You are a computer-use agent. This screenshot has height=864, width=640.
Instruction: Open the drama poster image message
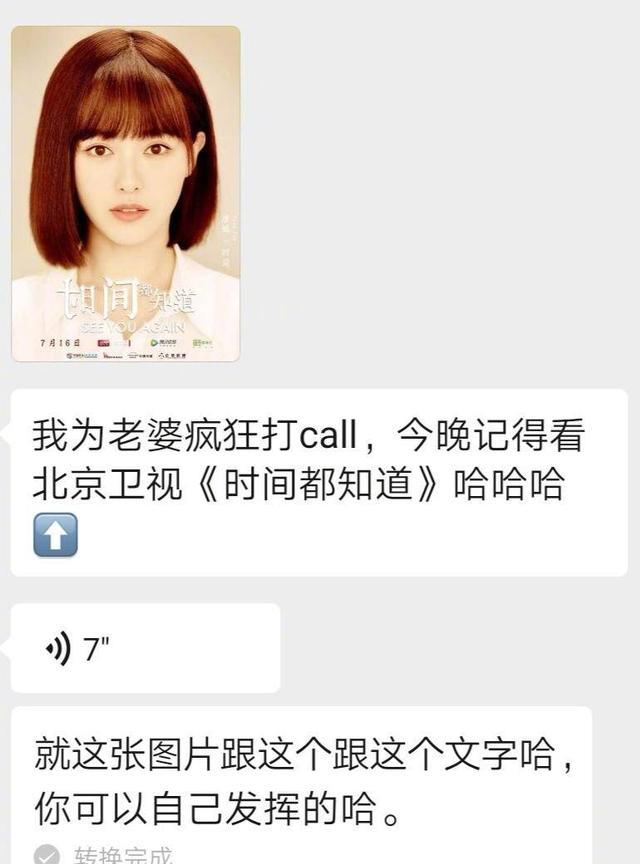click(125, 193)
